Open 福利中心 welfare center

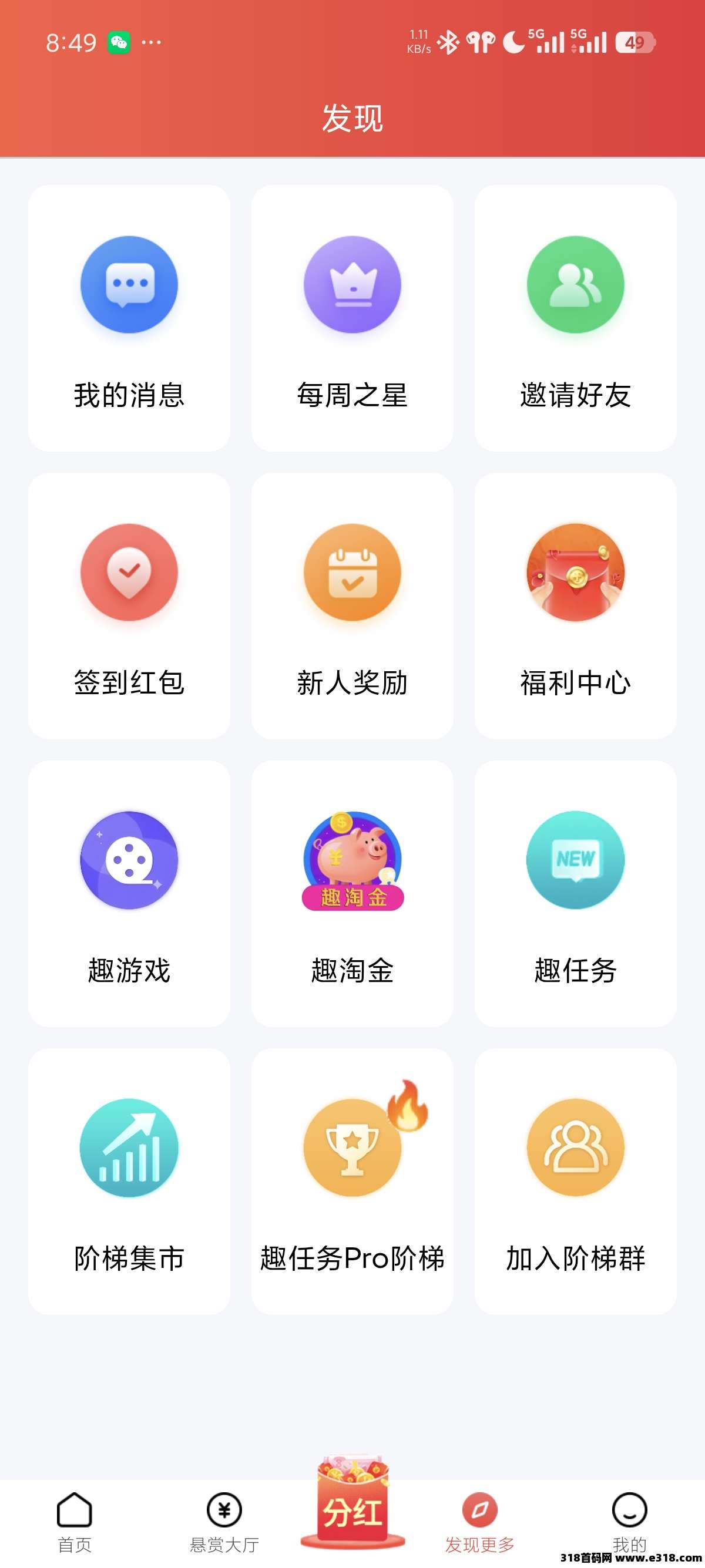pyautogui.click(x=575, y=605)
